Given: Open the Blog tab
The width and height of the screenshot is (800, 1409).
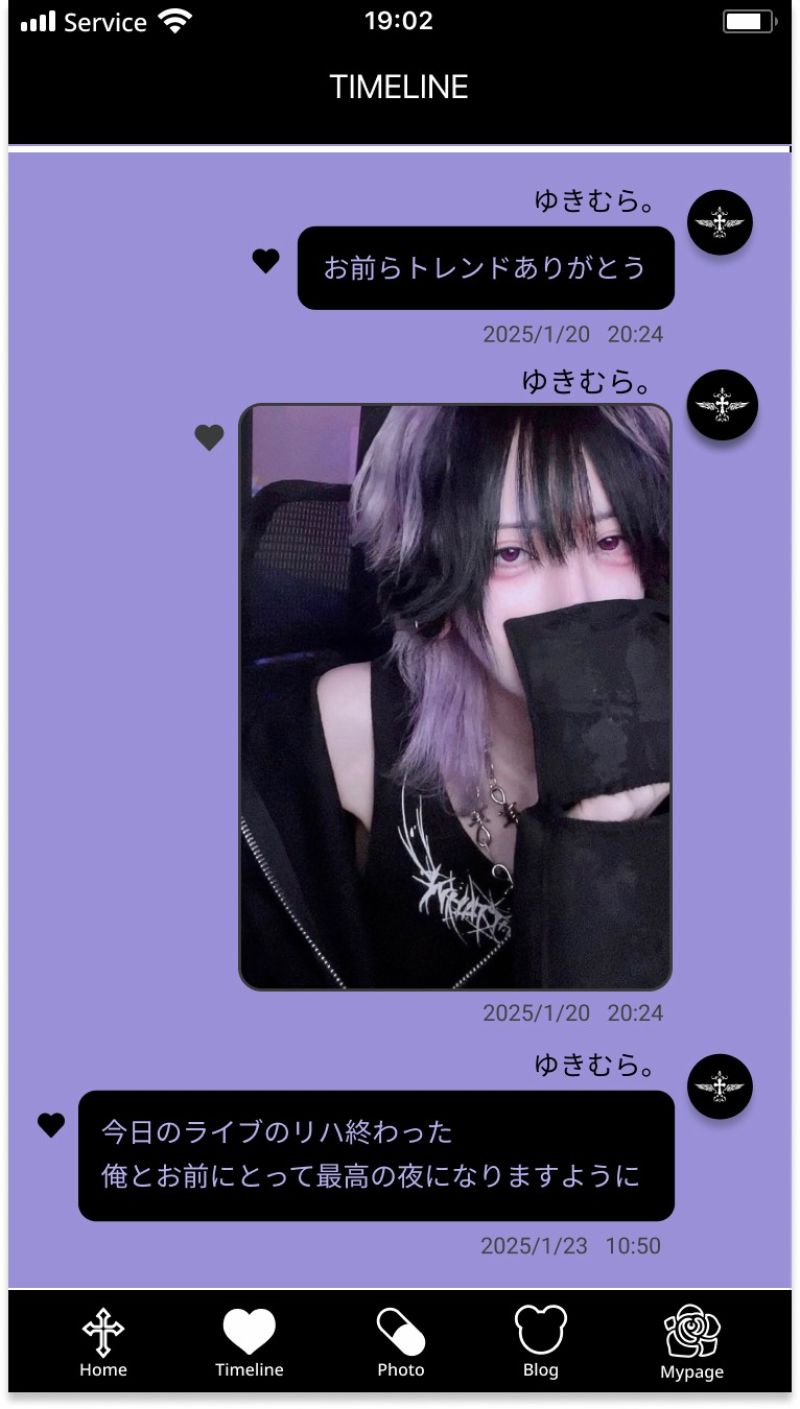Looking at the screenshot, I should 540,1343.
